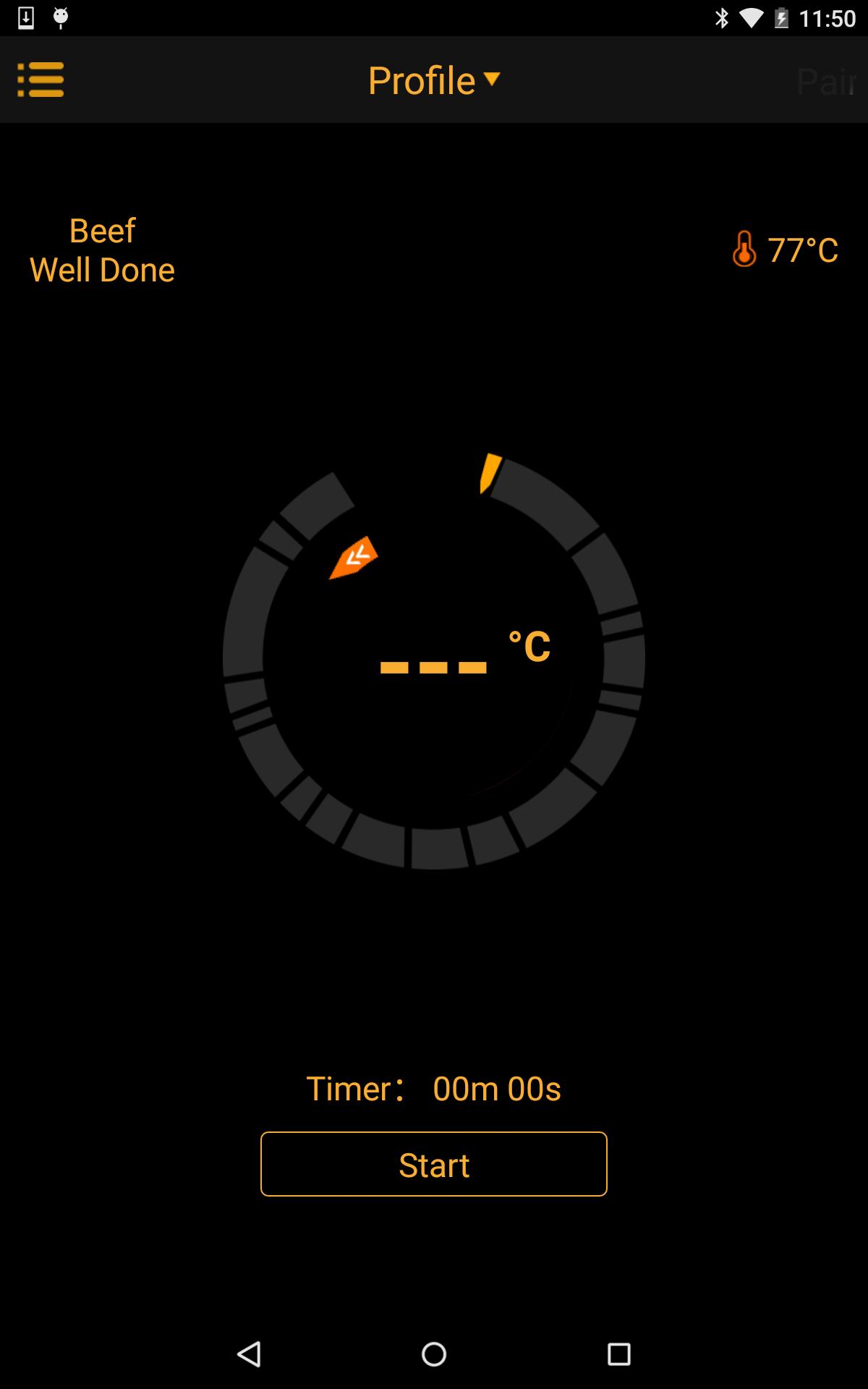Go back with system navigation
The height and width of the screenshot is (1389, 868).
coord(249,1354)
